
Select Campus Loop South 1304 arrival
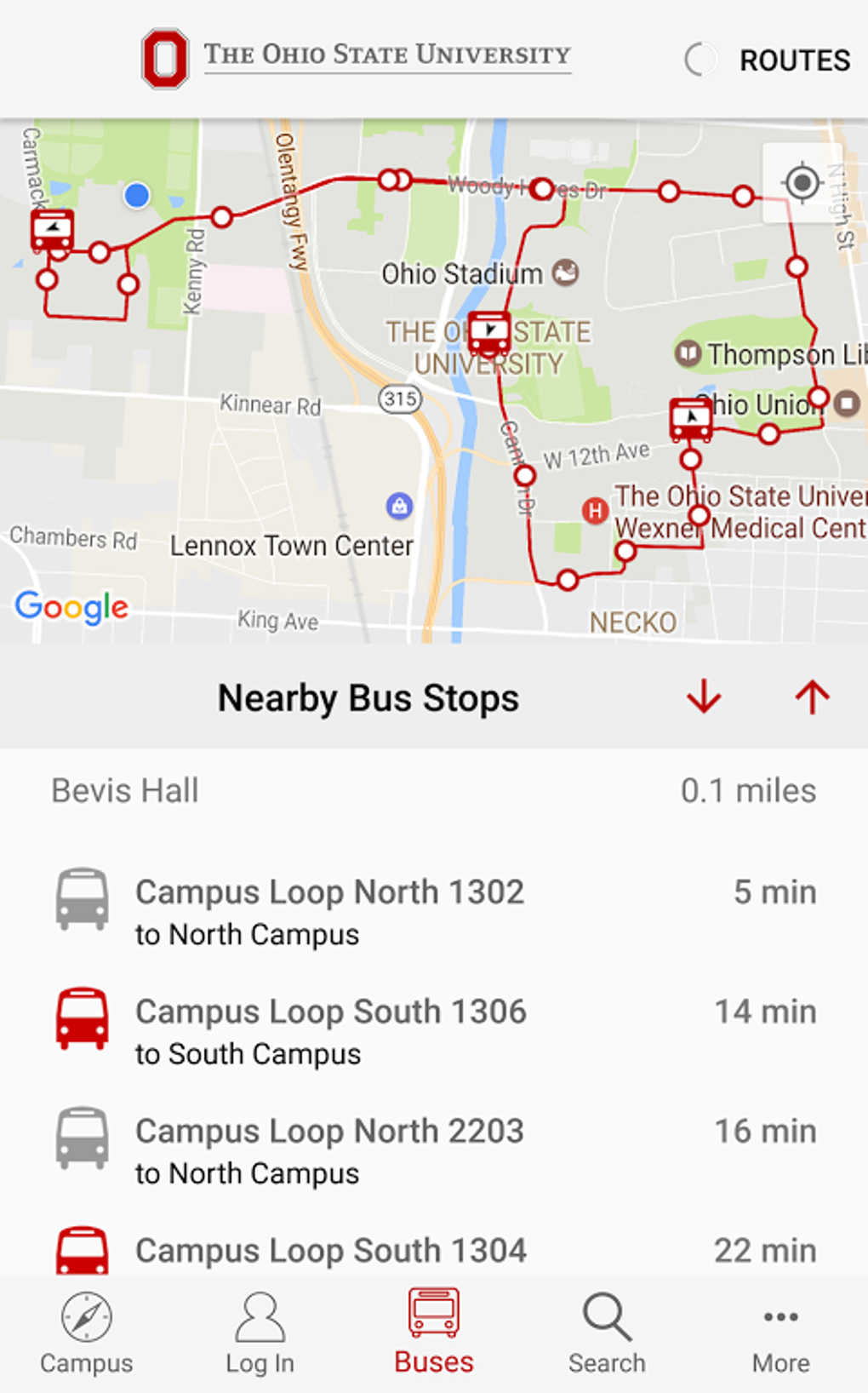[434, 1250]
